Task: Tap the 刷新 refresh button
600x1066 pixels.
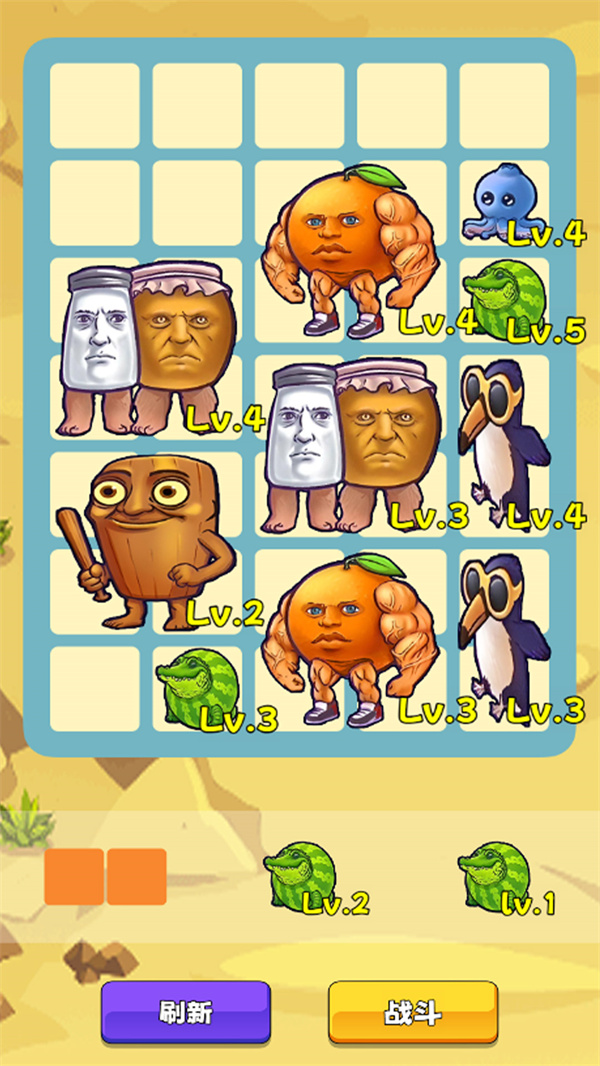Action: tap(185, 1011)
